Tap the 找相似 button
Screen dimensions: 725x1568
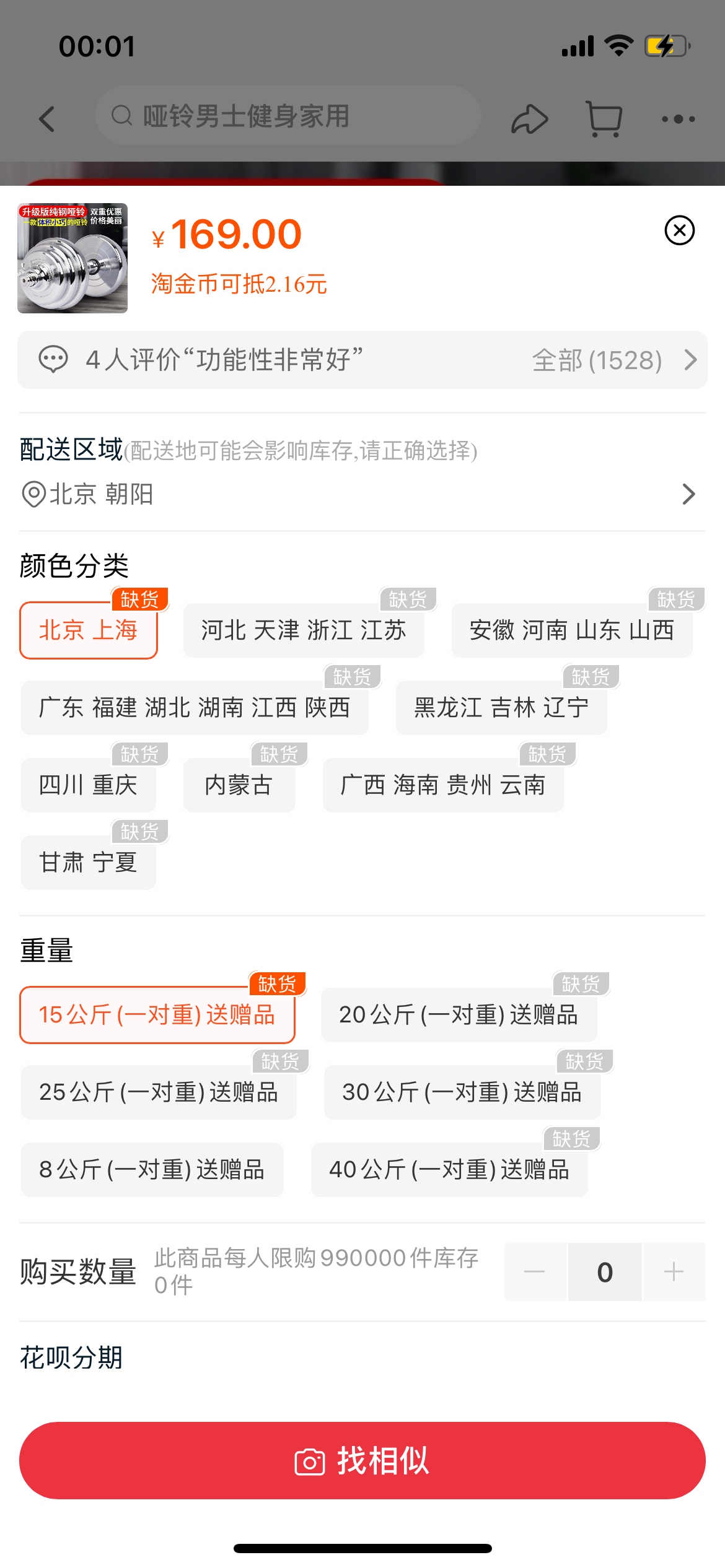[x=362, y=1460]
